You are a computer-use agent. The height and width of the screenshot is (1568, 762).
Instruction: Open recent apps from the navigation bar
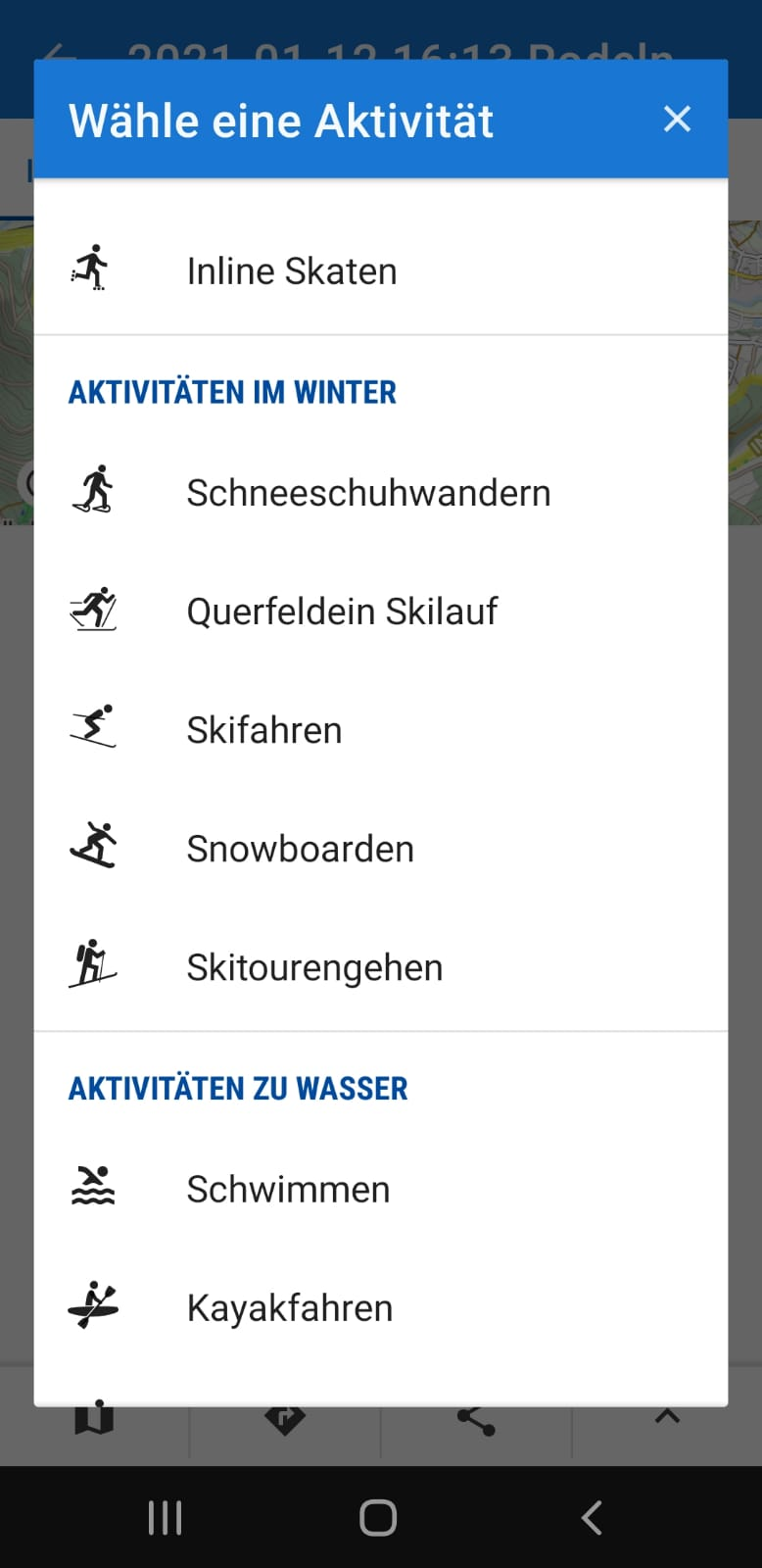pyautogui.click(x=165, y=1518)
